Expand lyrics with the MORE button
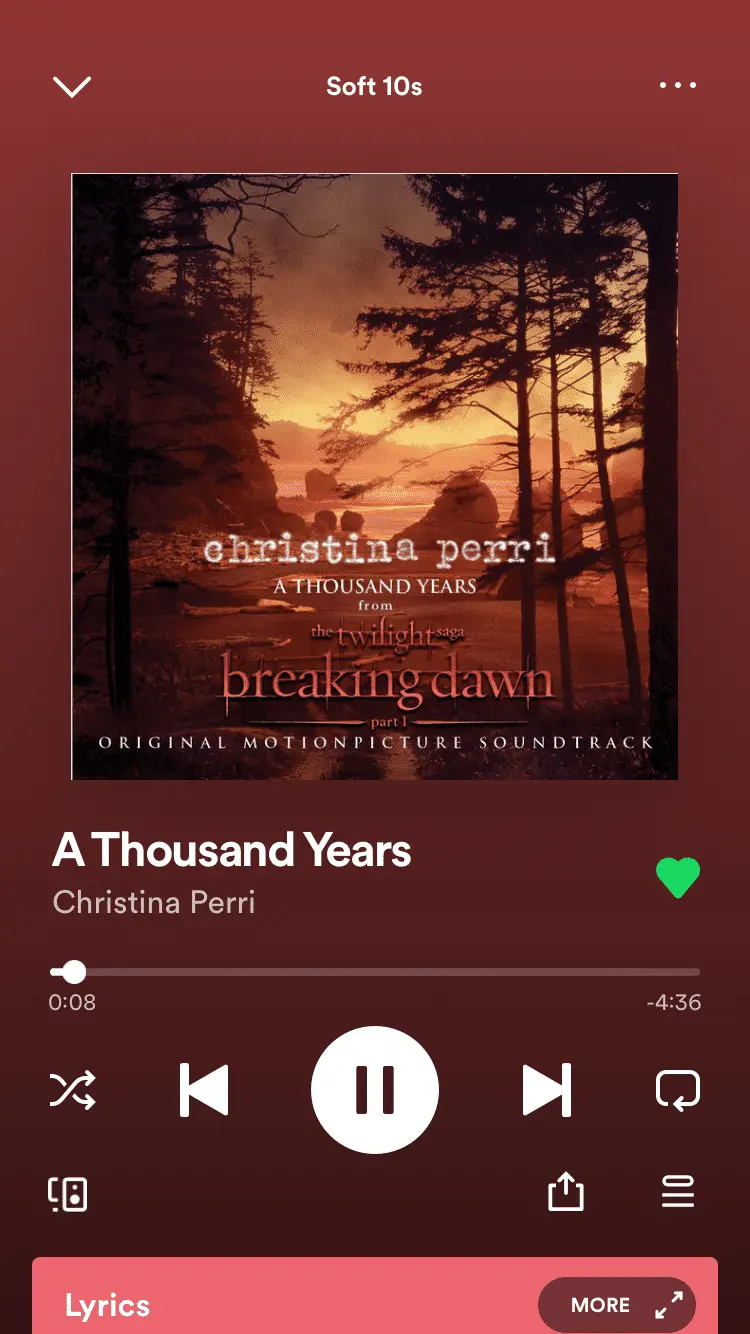Screen dimensions: 750x1334 coord(616,1305)
